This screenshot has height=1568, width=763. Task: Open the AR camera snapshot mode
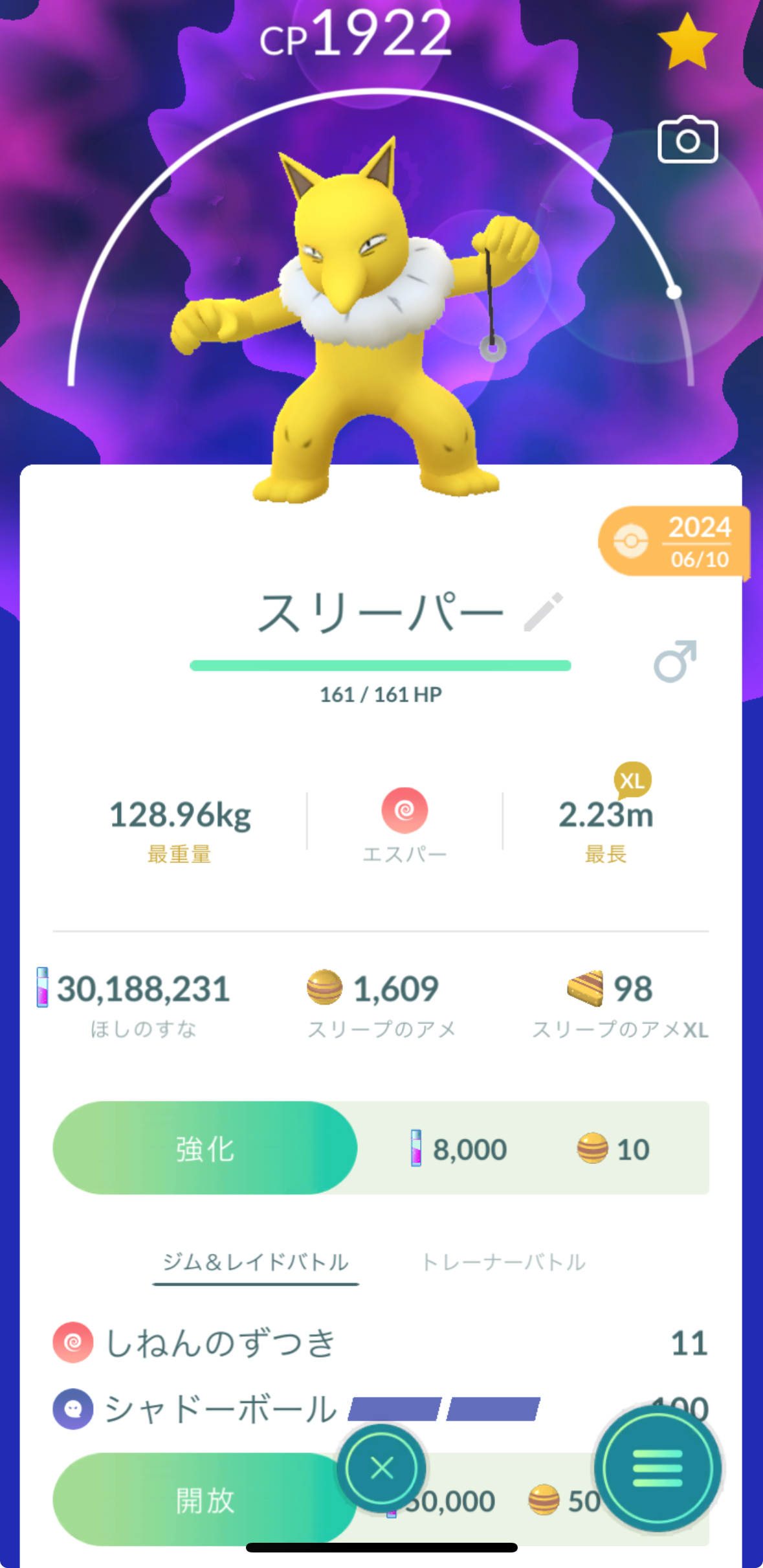[x=687, y=140]
